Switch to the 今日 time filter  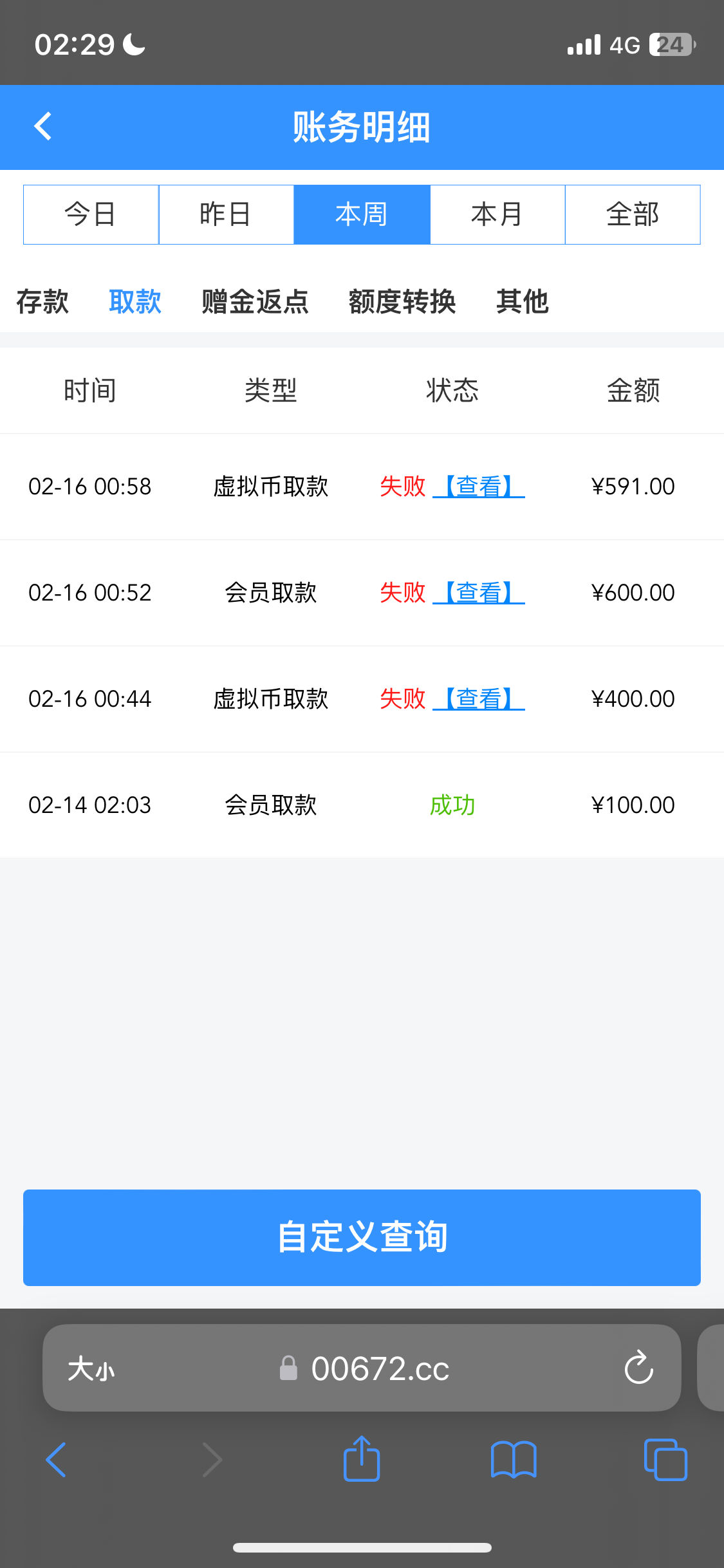[x=90, y=214]
